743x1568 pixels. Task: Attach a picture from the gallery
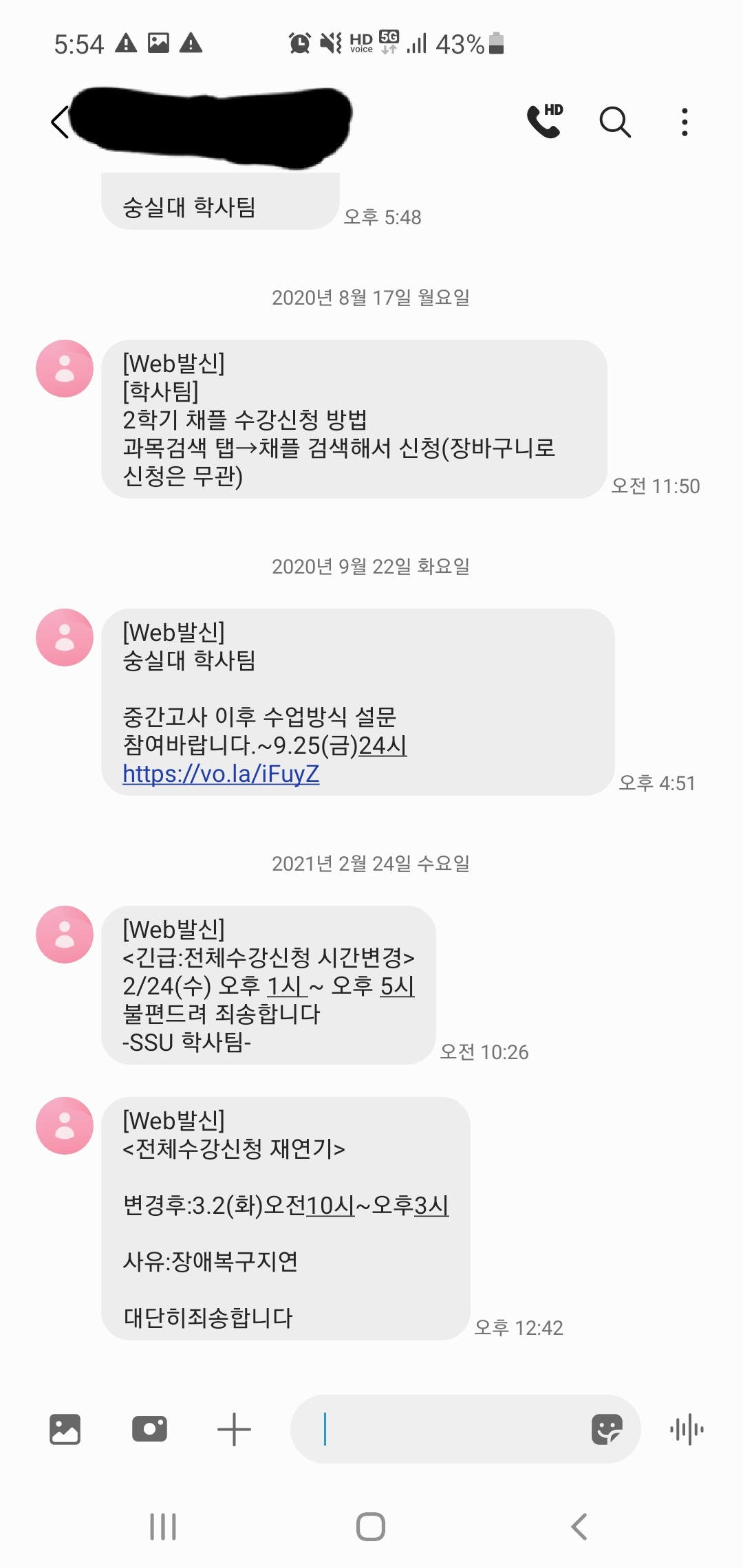tap(65, 1429)
